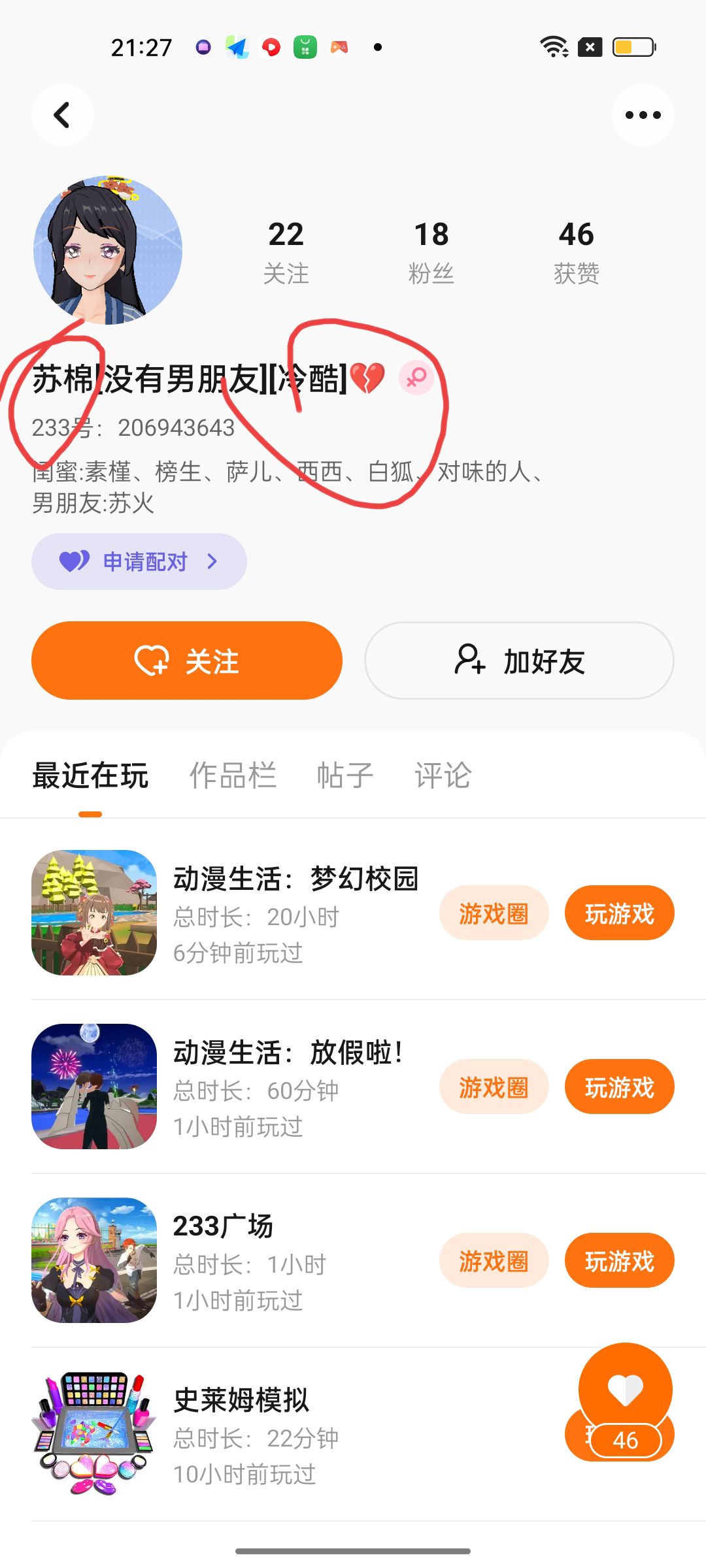Switch to the 帖子 tab

(345, 776)
